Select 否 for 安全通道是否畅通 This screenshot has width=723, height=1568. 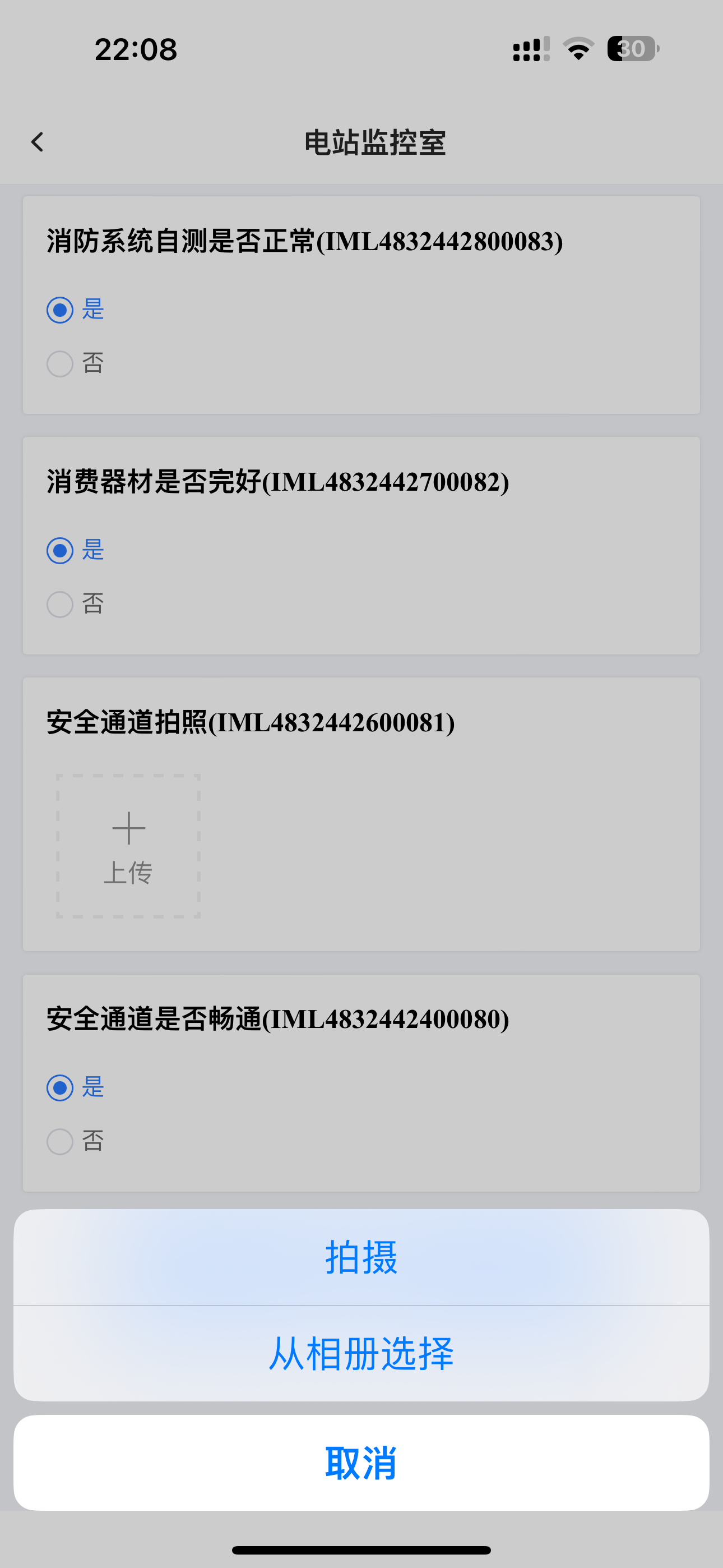(61, 1141)
